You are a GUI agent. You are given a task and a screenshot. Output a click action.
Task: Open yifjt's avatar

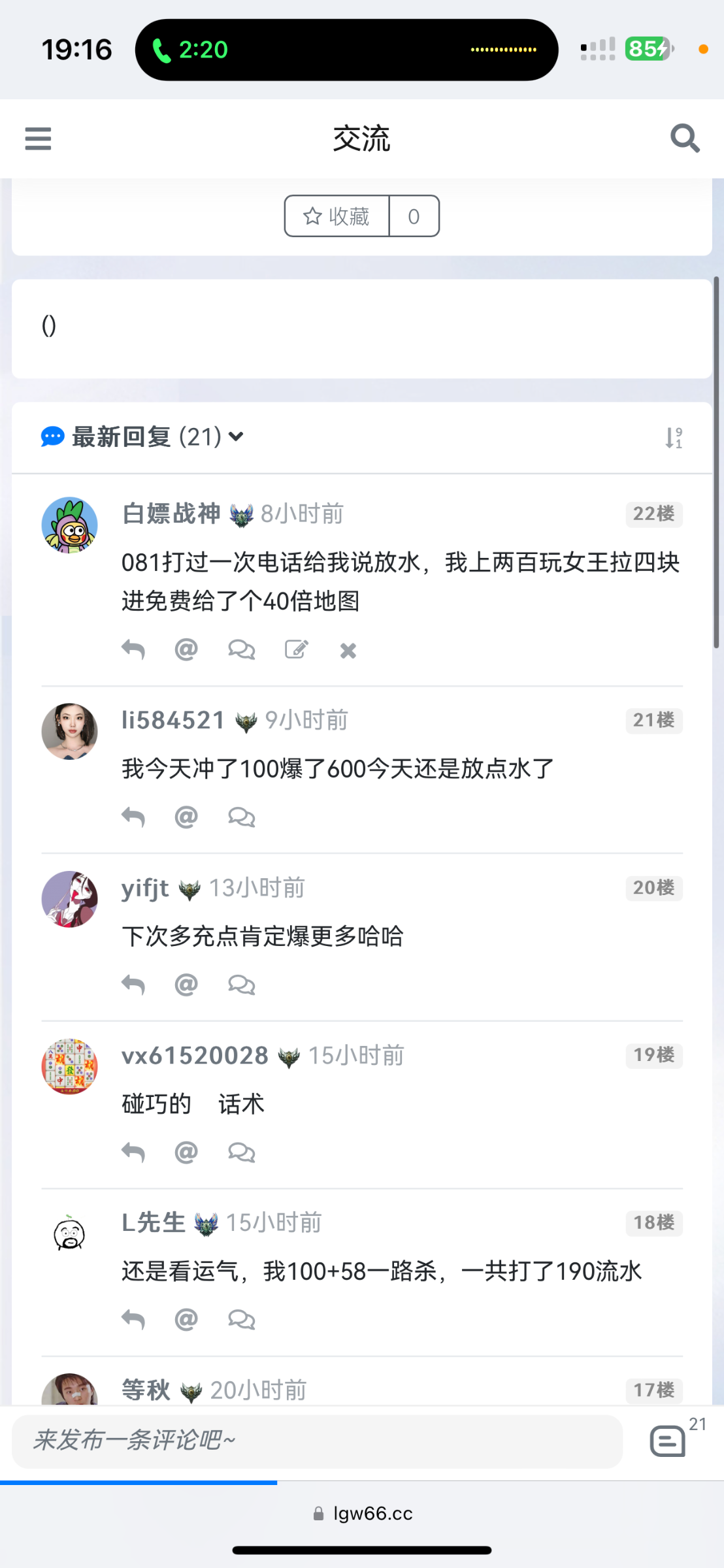pos(70,899)
